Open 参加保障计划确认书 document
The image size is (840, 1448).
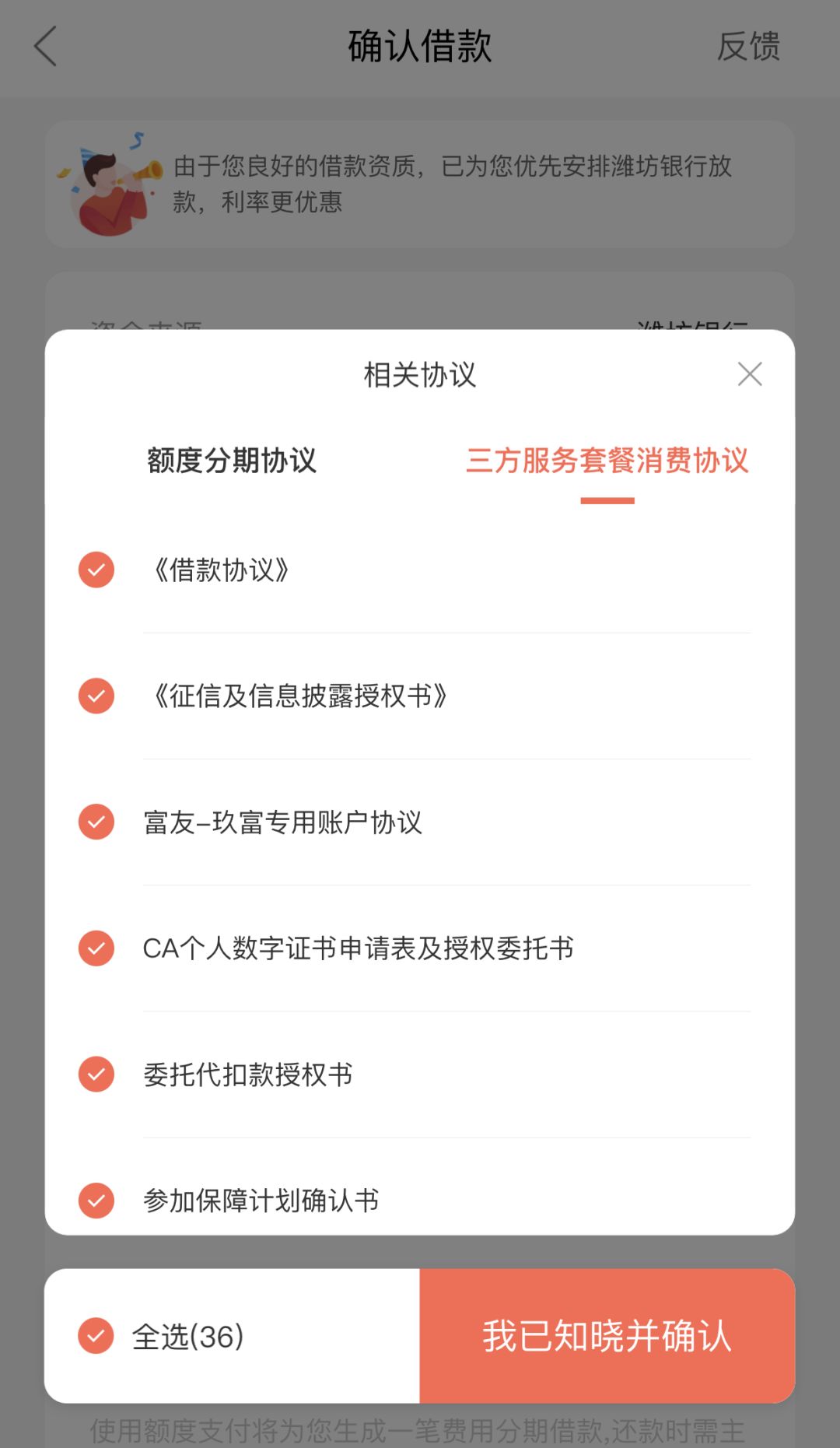coord(261,1200)
